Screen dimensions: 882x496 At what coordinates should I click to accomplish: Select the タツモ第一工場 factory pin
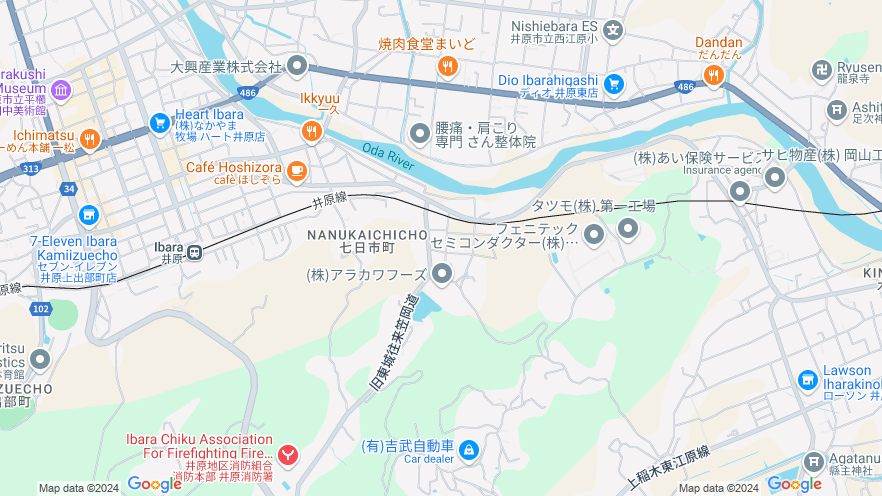pyautogui.click(x=628, y=229)
